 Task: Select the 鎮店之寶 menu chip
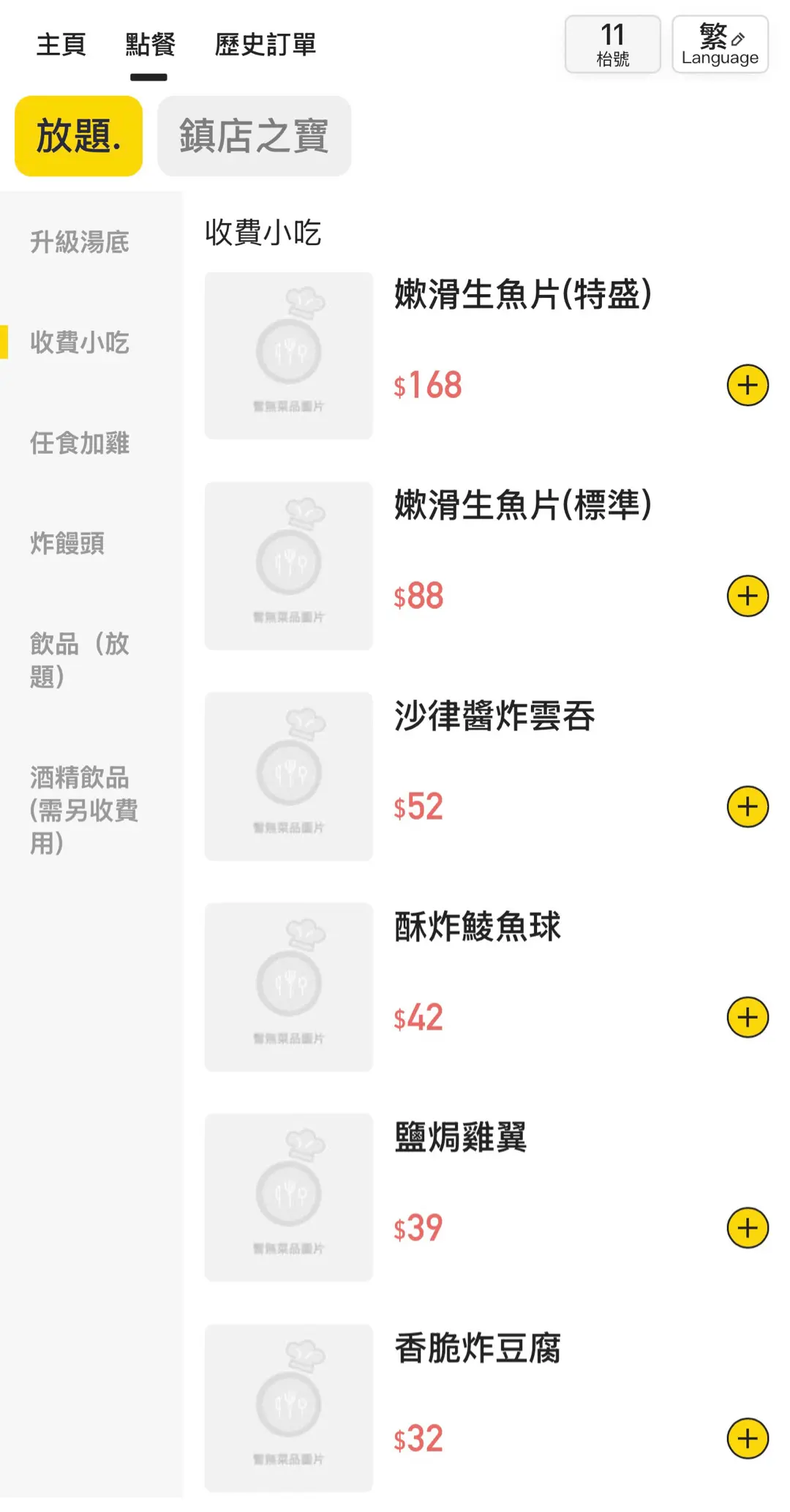(x=254, y=136)
